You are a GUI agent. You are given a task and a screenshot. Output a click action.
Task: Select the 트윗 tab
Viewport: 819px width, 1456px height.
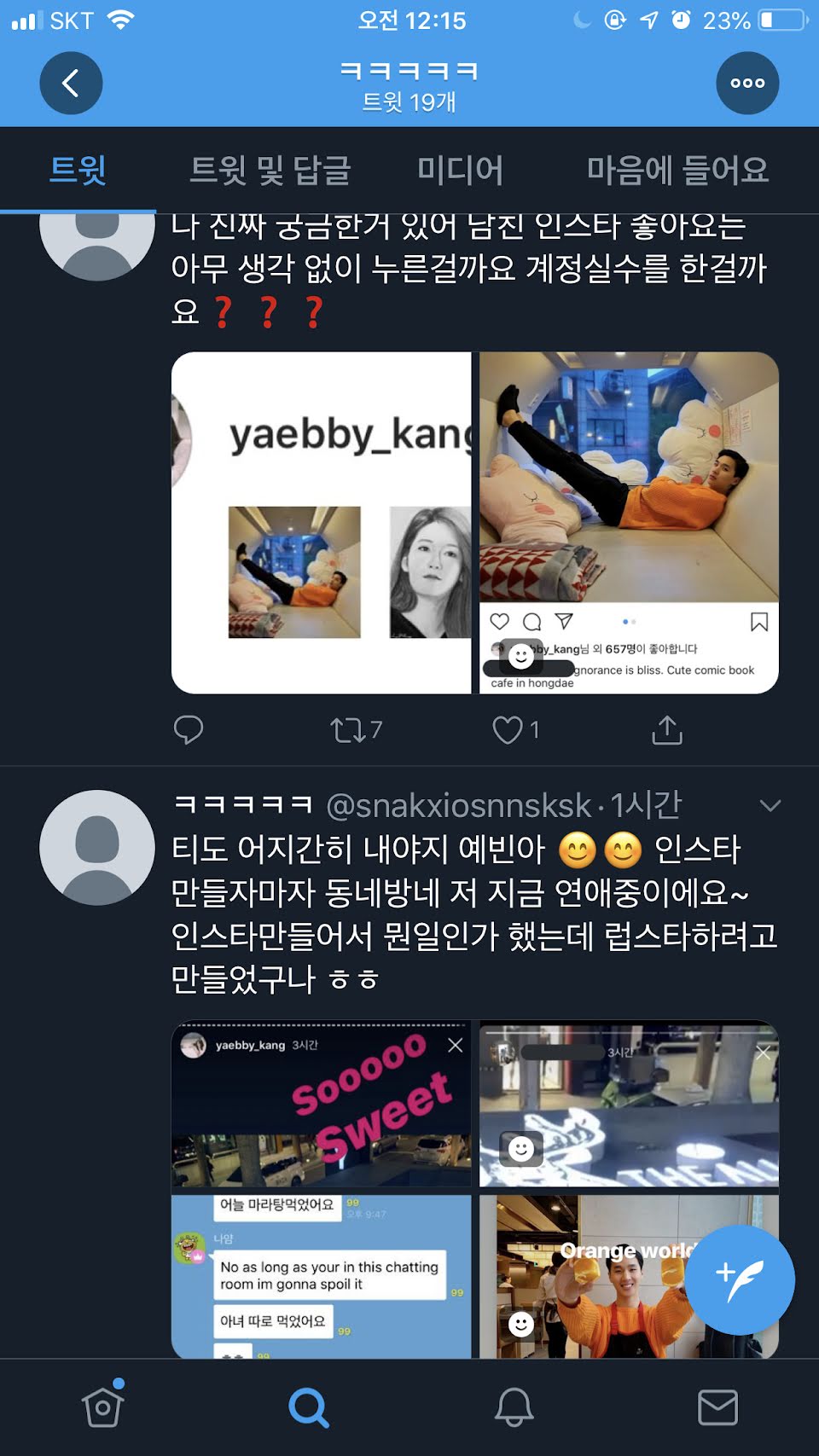(78, 170)
